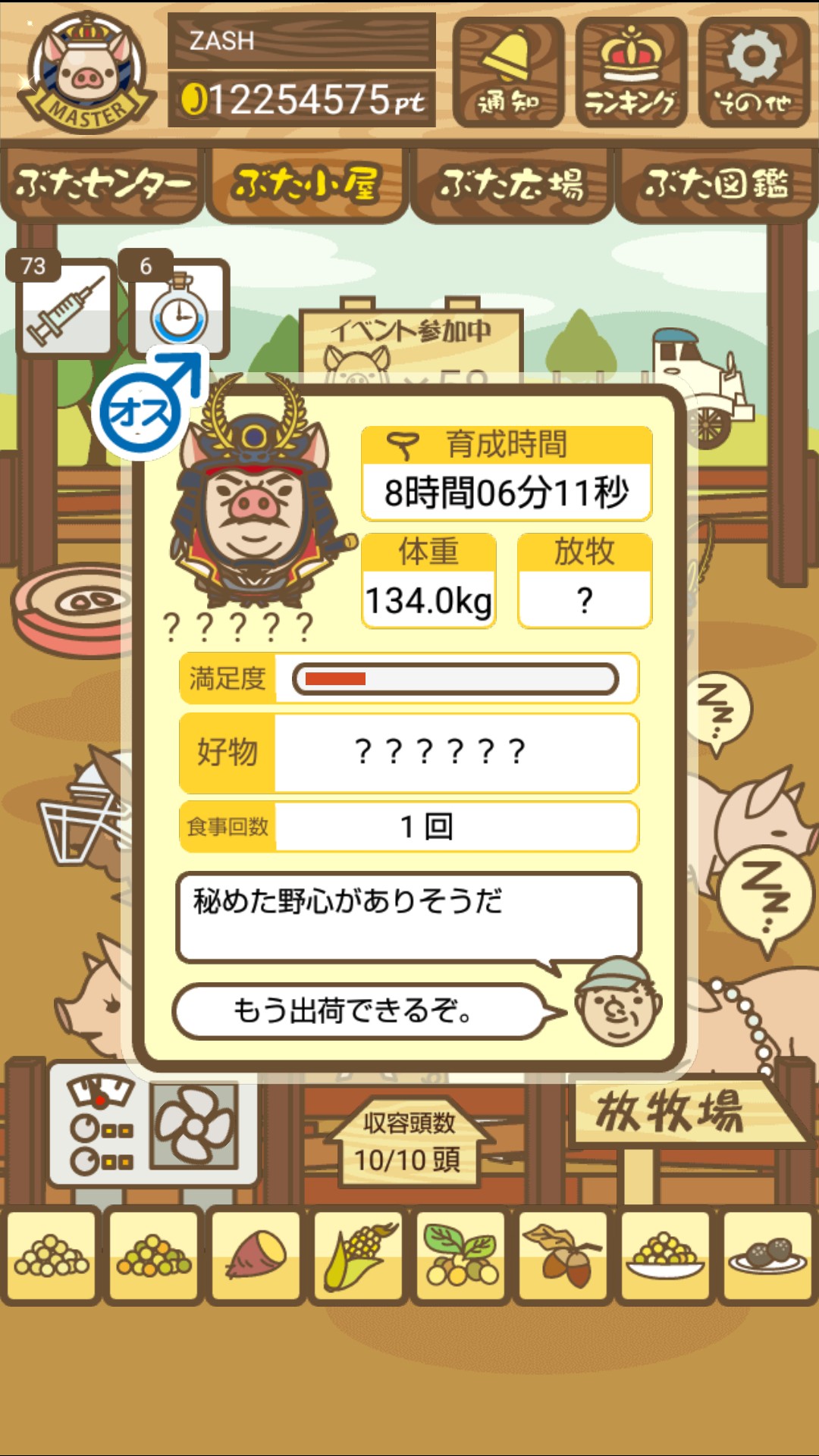819x1456 pixels.
Task: Open the ランキング ranking page
Action: (630, 73)
